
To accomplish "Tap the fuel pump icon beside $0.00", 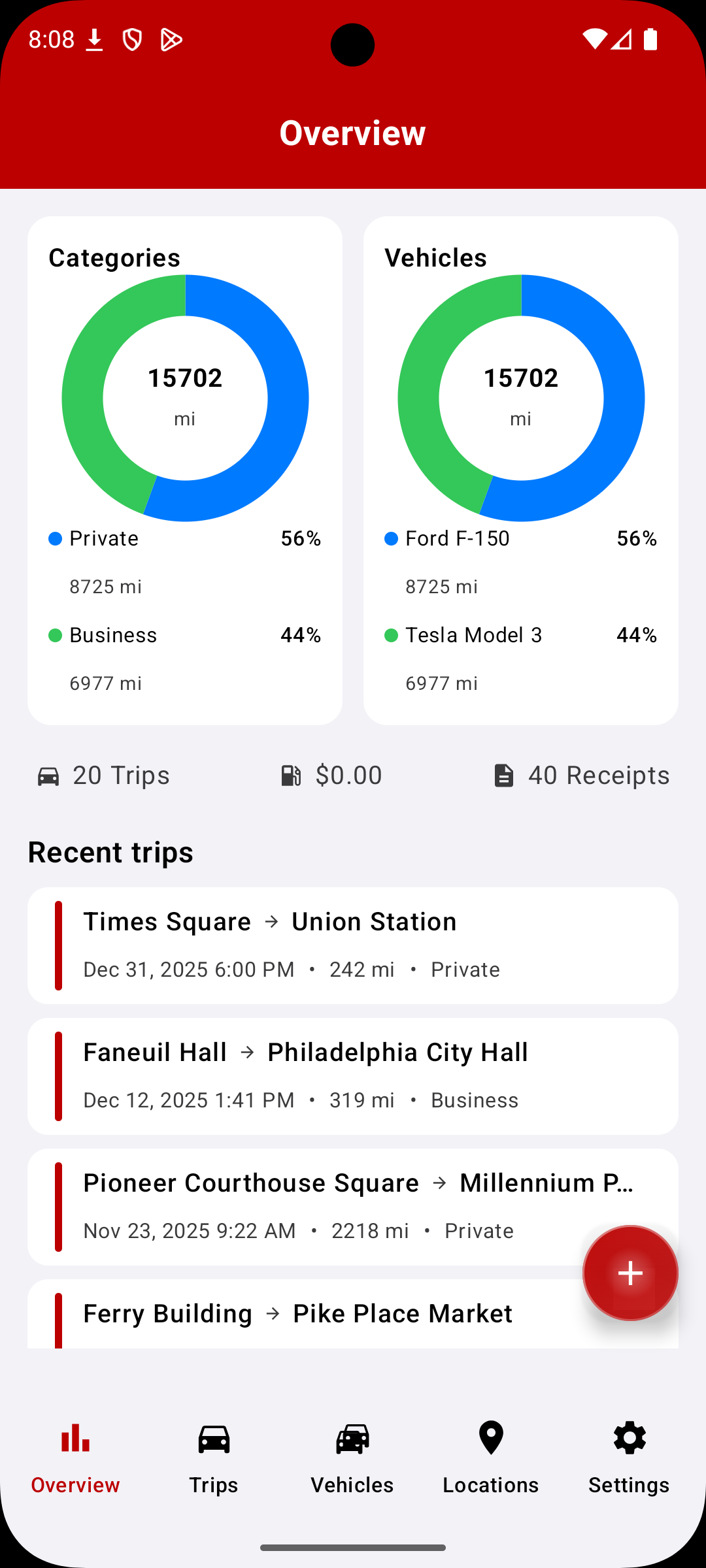I will pos(290,775).
